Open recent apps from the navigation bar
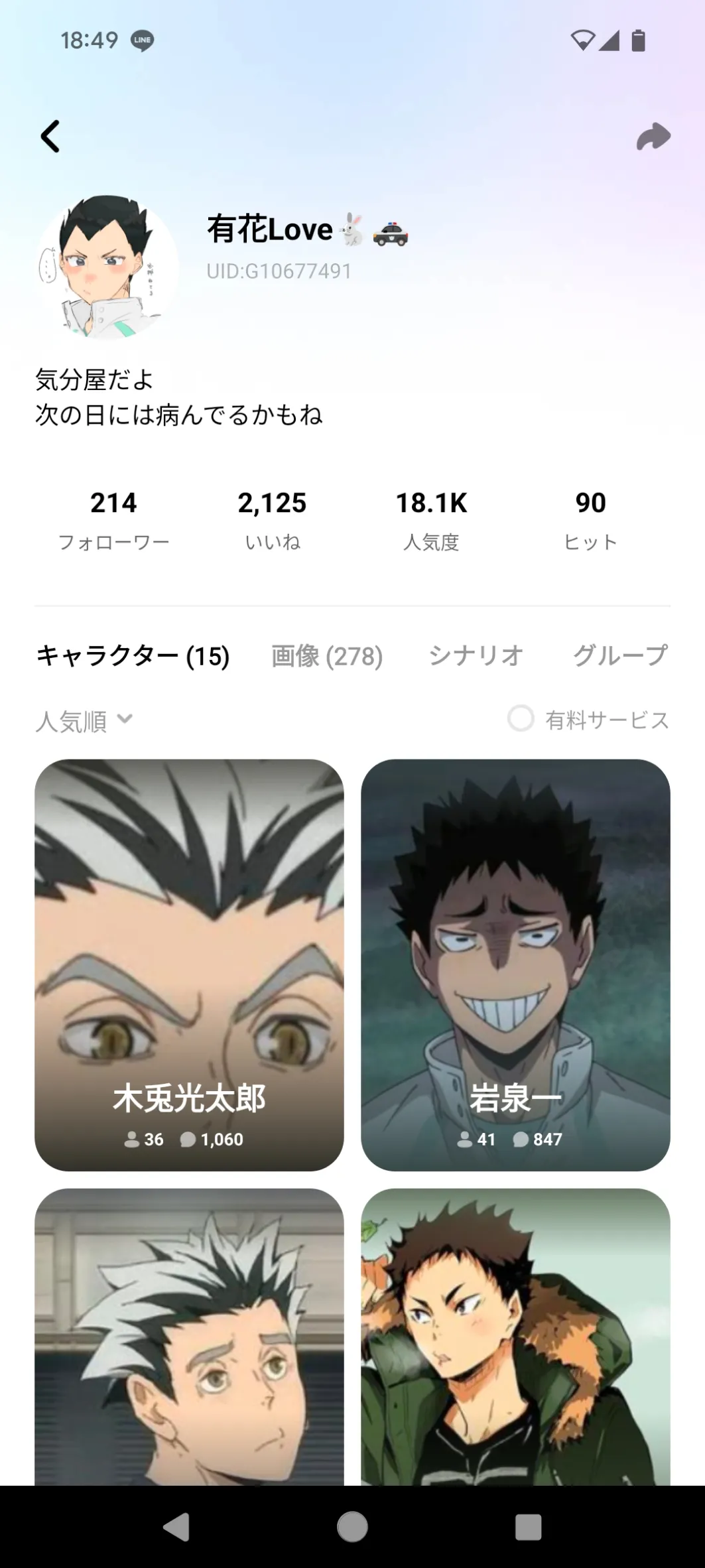This screenshot has height=1568, width=705. [x=528, y=1527]
